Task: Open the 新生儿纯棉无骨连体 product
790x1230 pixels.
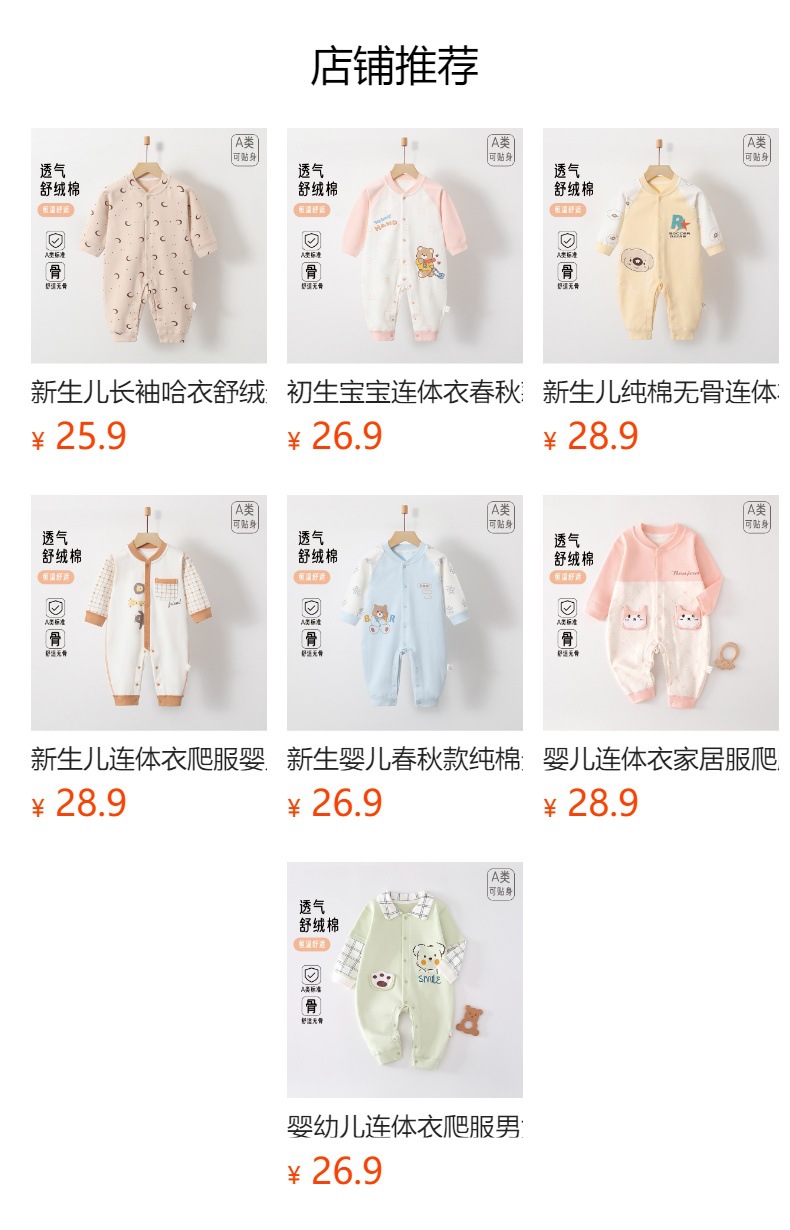Action: pyautogui.click(x=660, y=246)
